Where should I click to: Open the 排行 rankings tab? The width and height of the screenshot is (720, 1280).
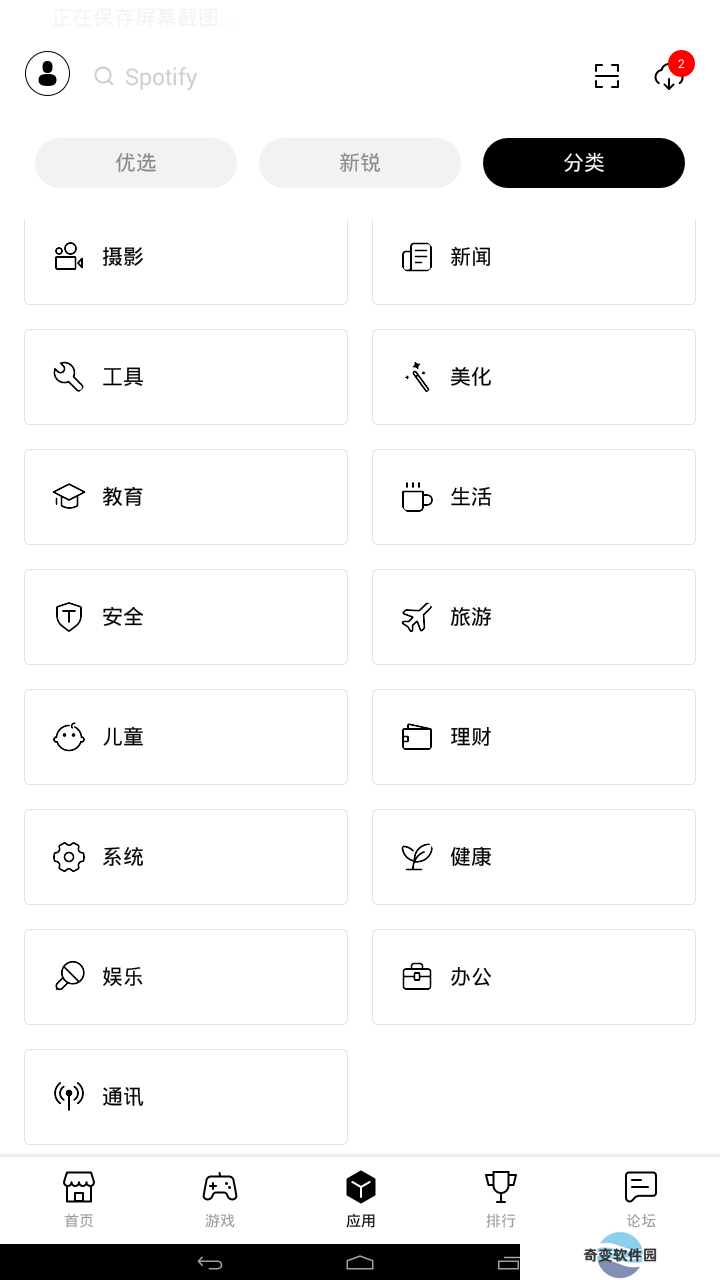pos(501,1200)
